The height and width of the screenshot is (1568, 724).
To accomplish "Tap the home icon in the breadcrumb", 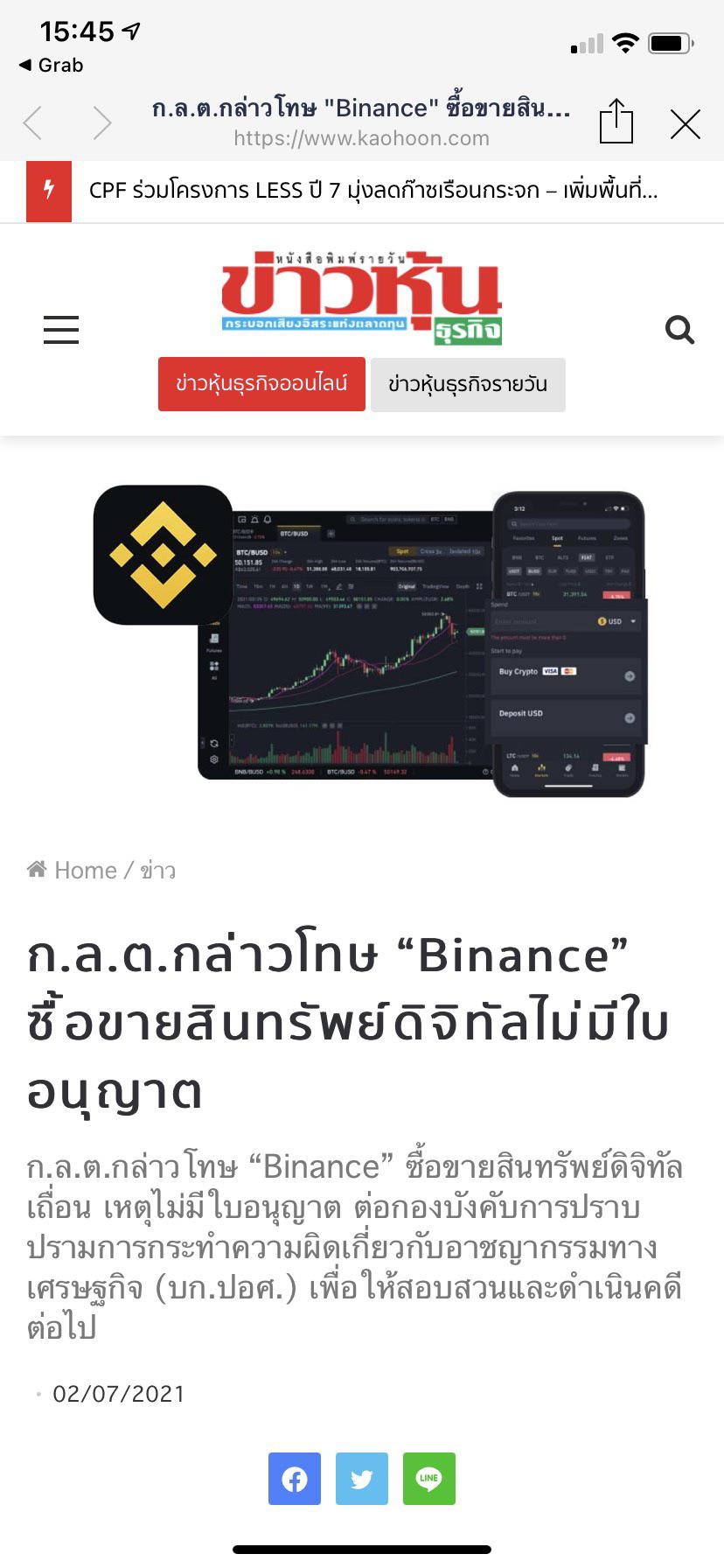I will 37,869.
